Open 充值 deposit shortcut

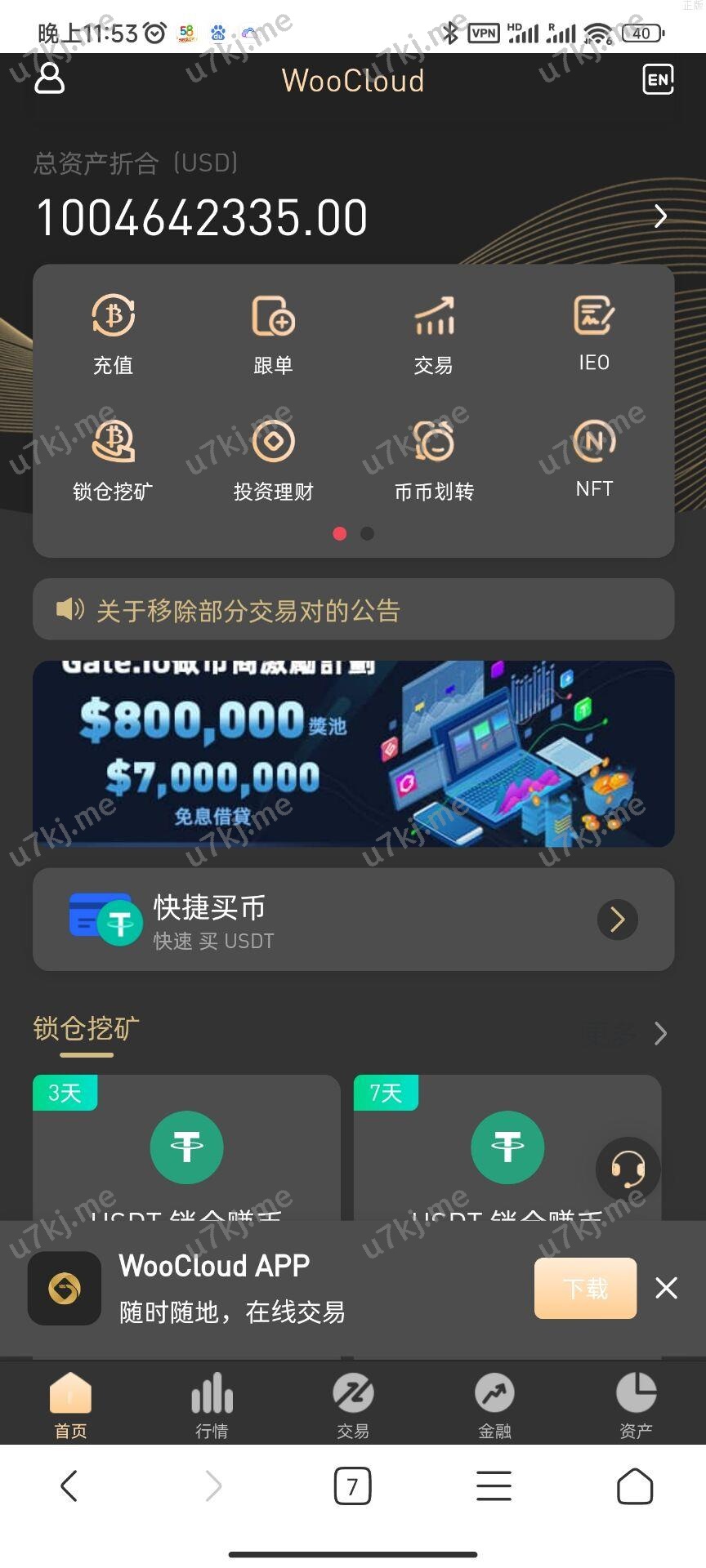113,332
